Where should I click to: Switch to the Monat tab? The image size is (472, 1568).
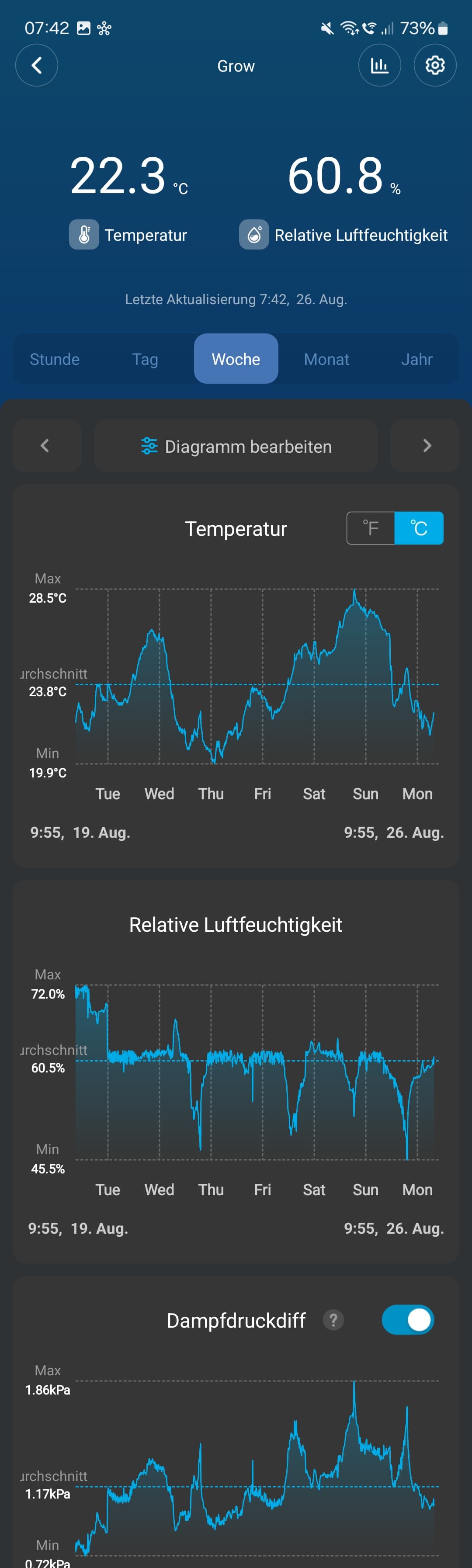point(326,359)
